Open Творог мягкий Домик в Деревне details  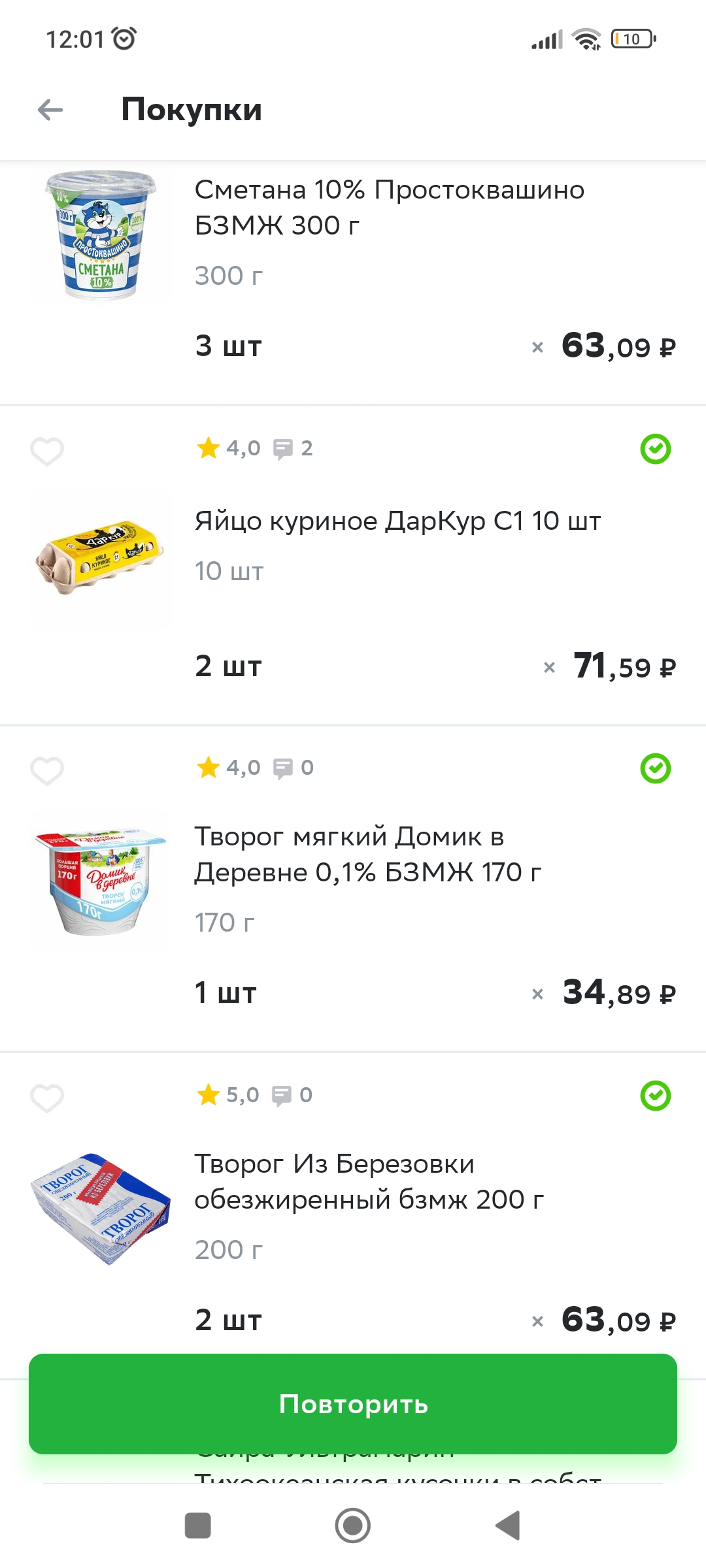point(367,854)
